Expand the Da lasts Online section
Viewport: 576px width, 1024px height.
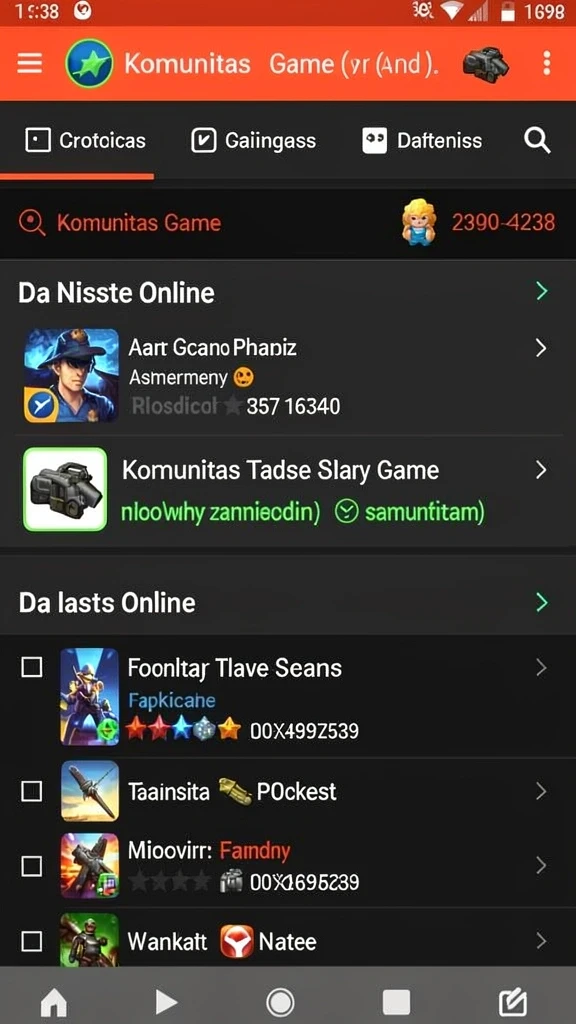point(541,602)
